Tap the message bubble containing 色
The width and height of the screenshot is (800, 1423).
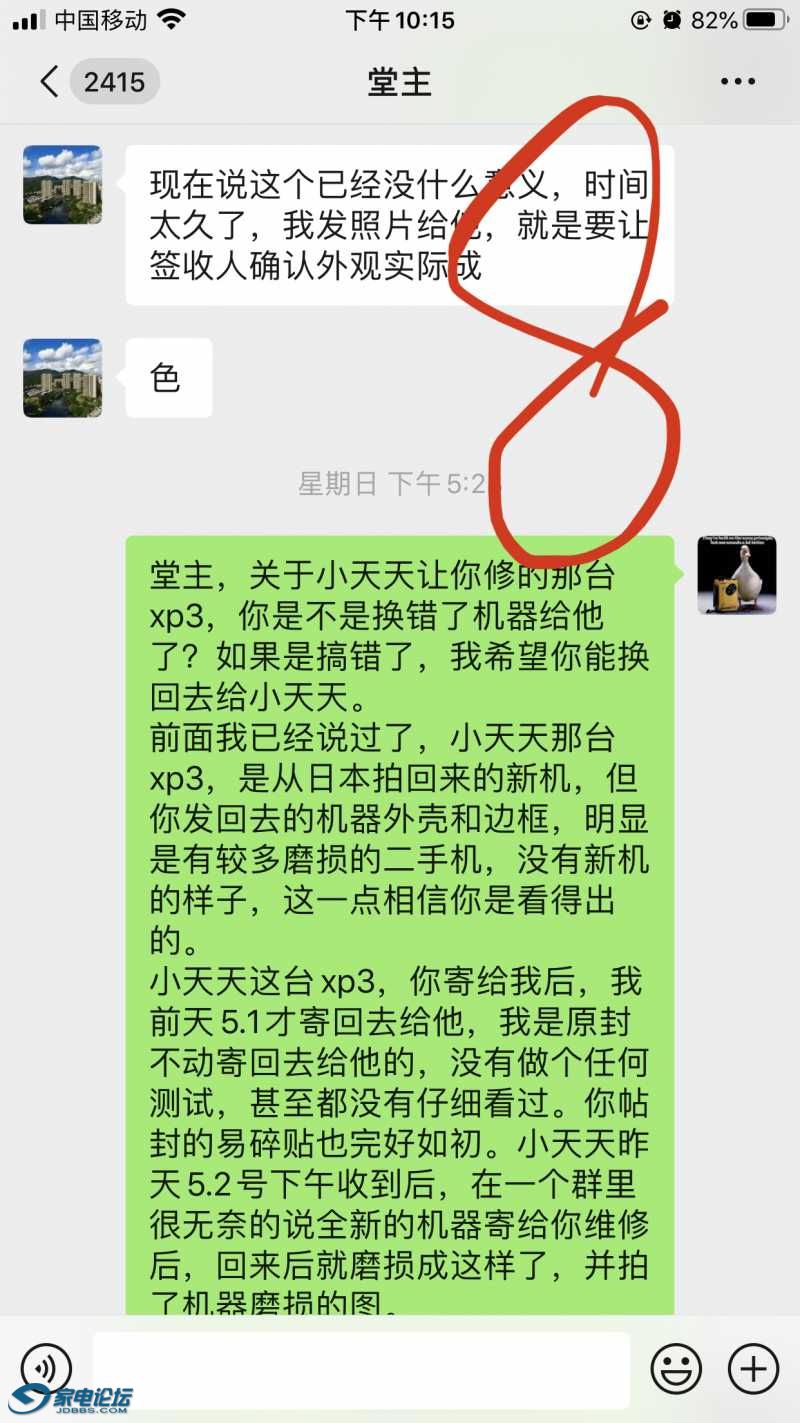[x=168, y=377]
